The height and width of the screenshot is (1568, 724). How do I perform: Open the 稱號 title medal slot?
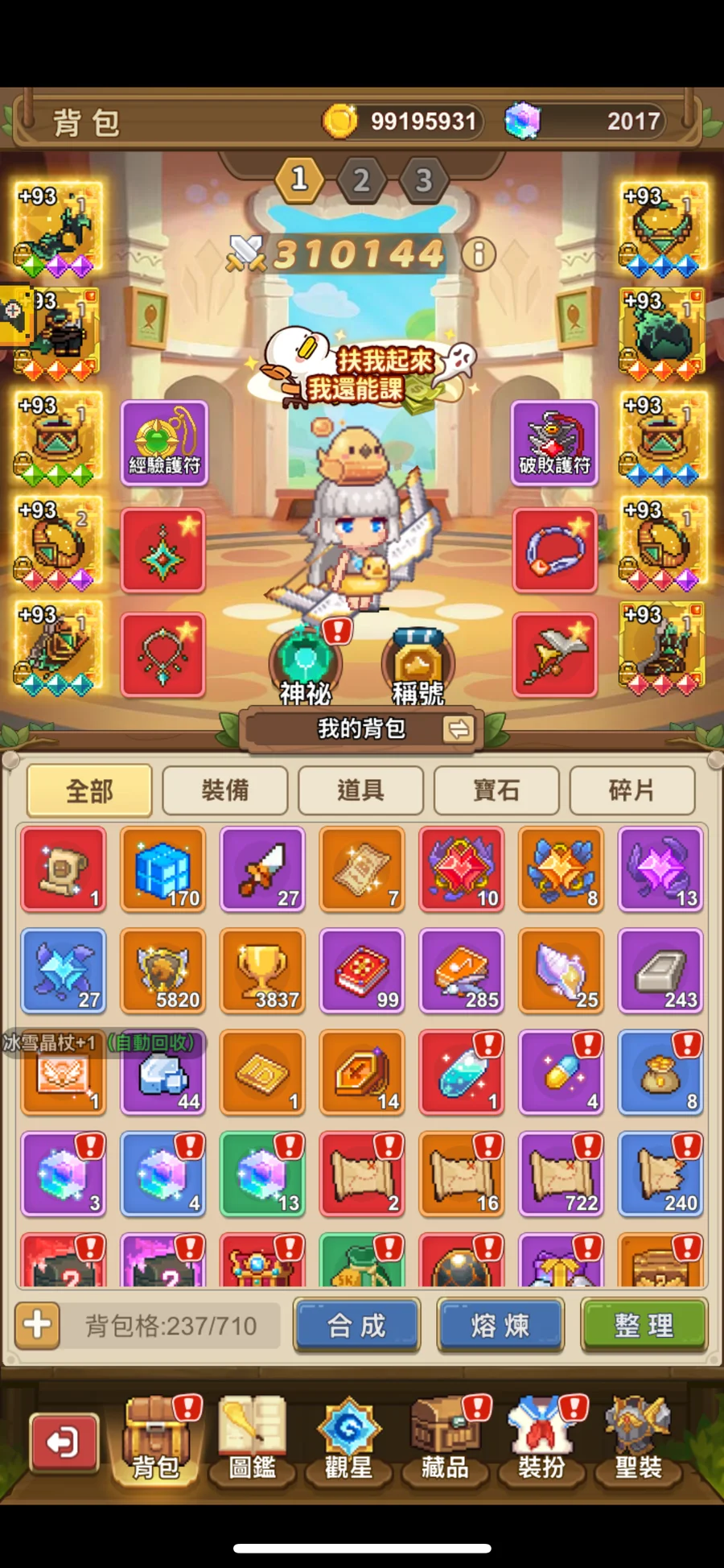coord(418,662)
